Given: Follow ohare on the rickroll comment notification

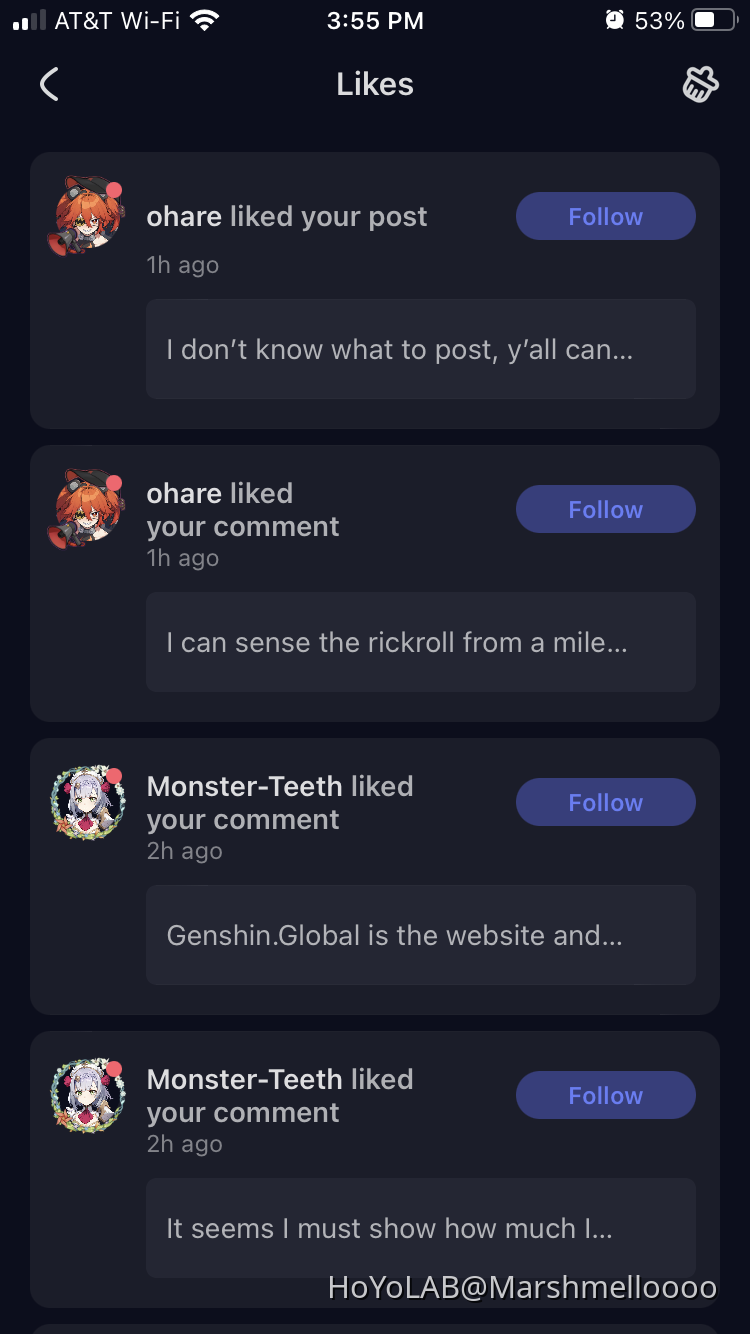Looking at the screenshot, I should [x=605, y=509].
